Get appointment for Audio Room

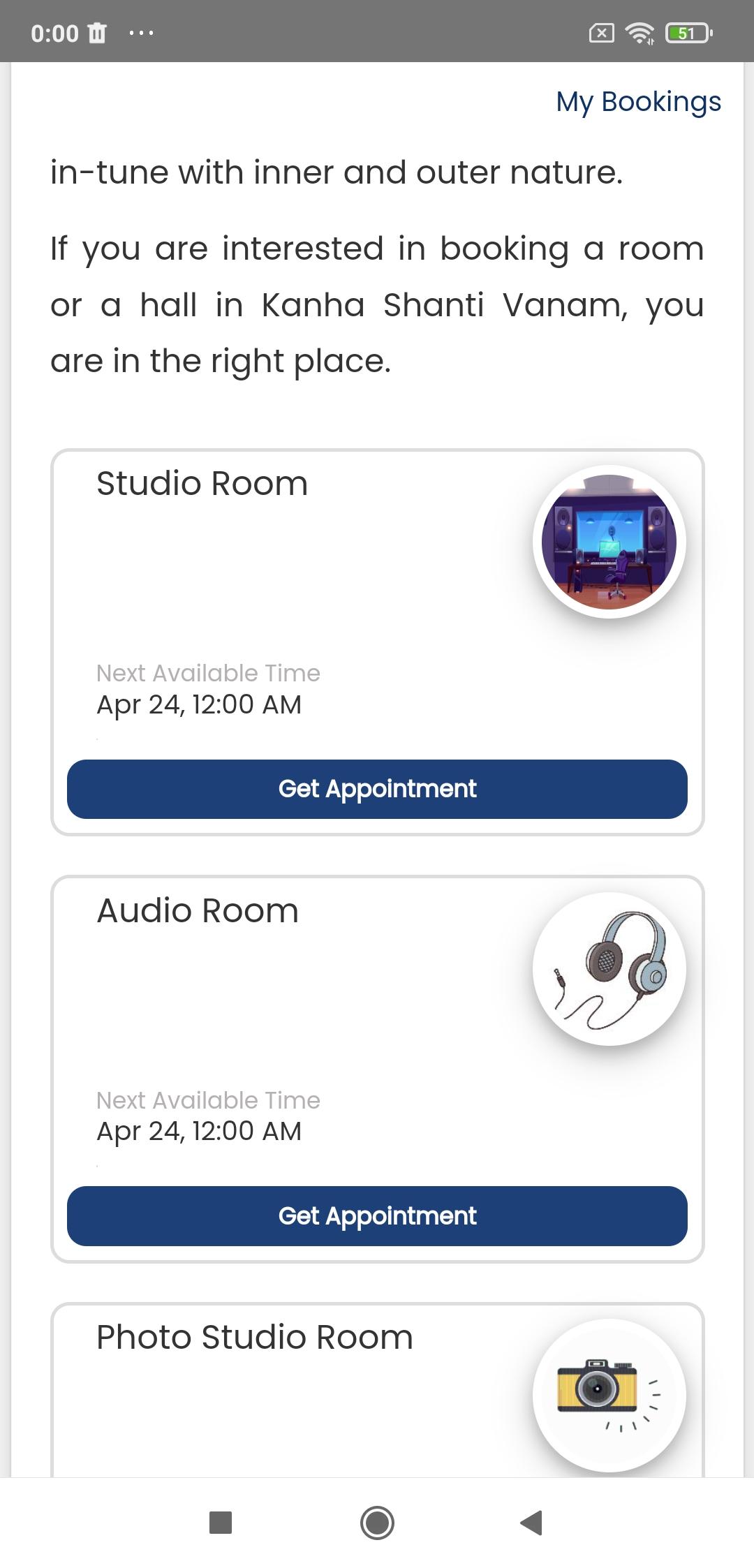click(377, 1216)
